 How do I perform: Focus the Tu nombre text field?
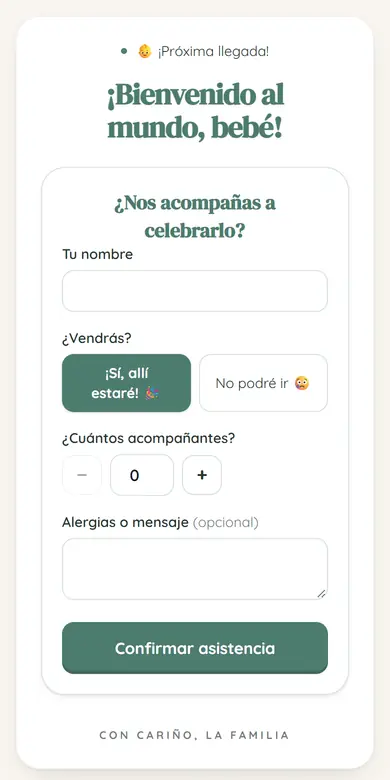click(x=195, y=291)
